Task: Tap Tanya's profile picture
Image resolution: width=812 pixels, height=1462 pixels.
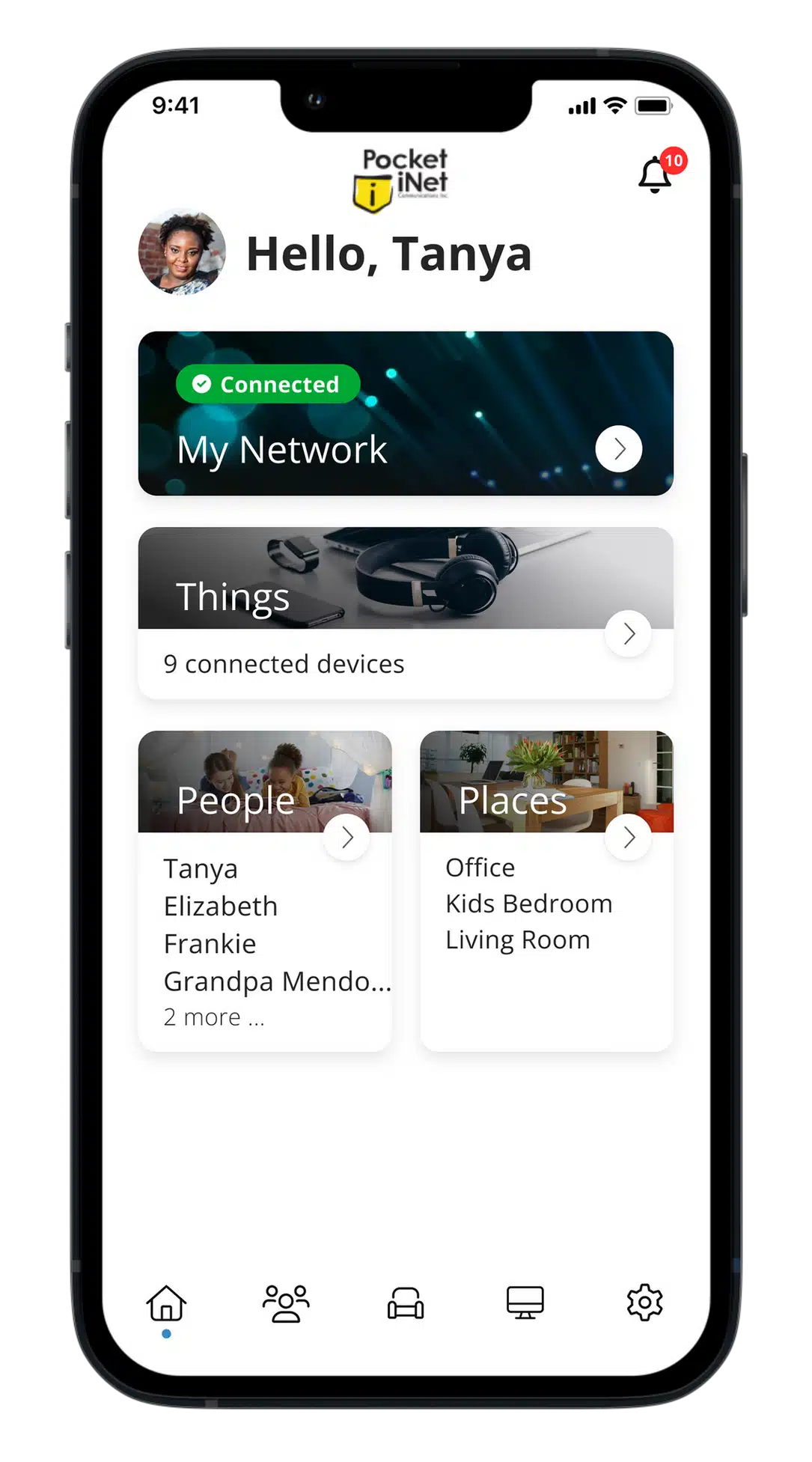Action: [x=182, y=252]
